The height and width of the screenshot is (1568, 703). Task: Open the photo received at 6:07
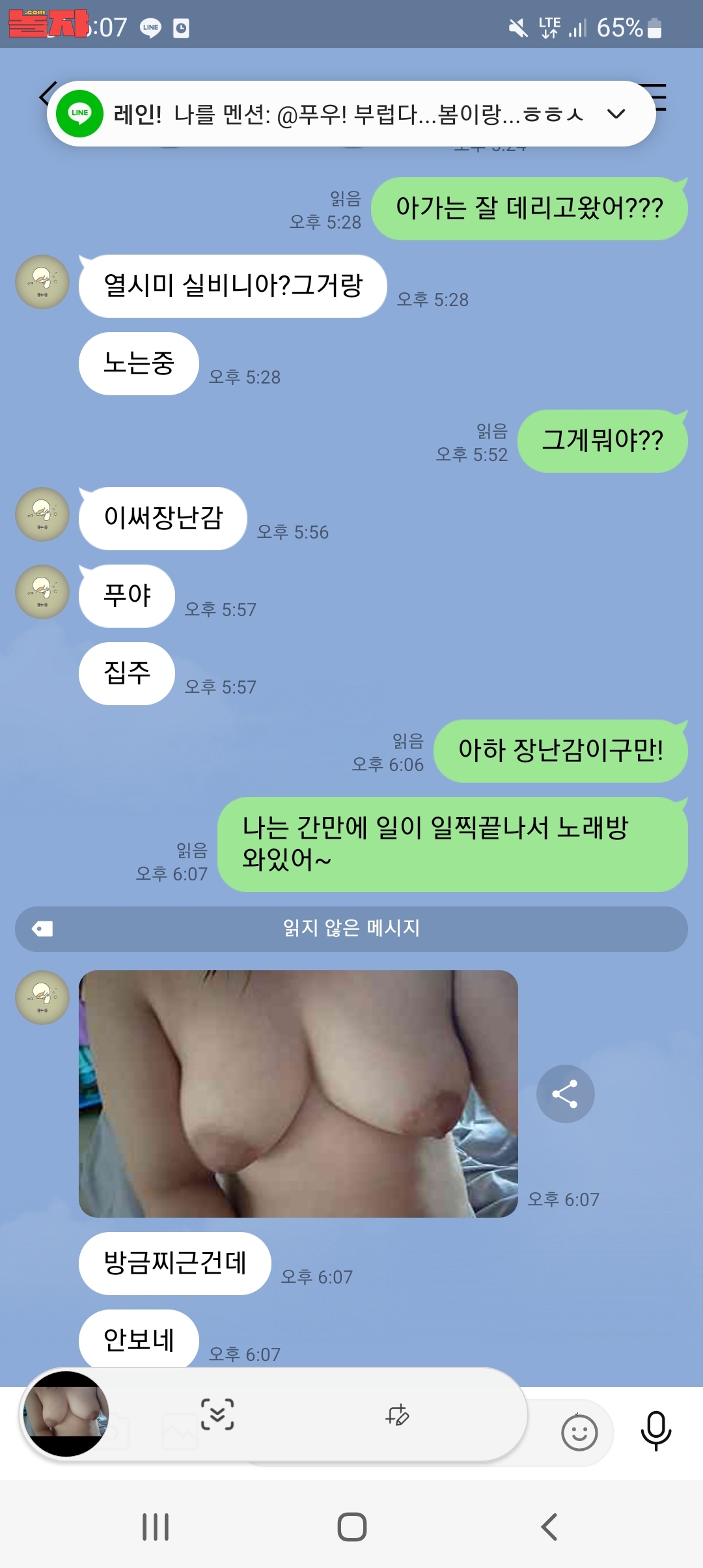tap(298, 1094)
